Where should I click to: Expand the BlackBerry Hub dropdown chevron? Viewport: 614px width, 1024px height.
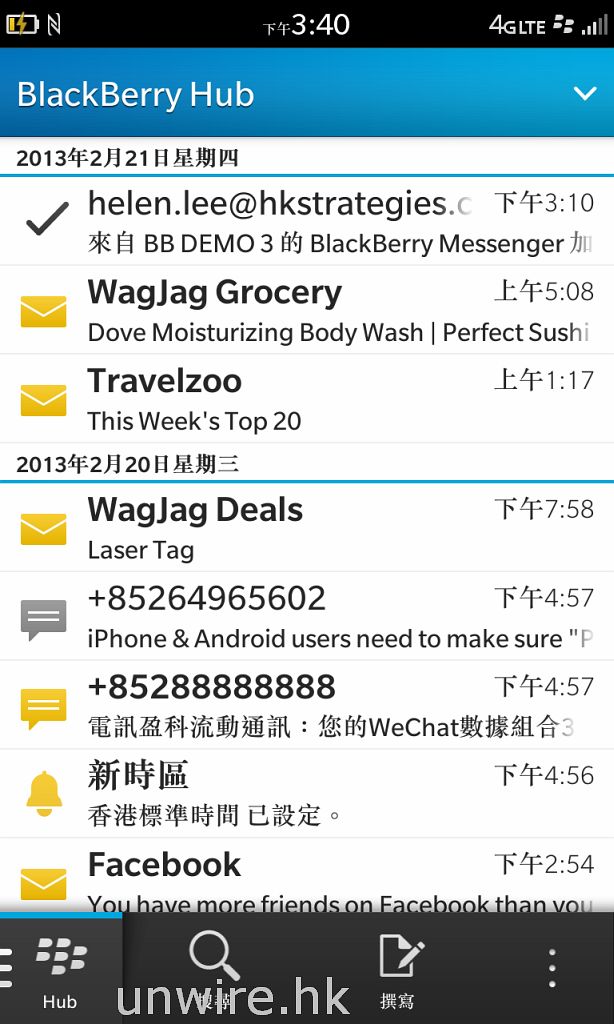point(584,94)
